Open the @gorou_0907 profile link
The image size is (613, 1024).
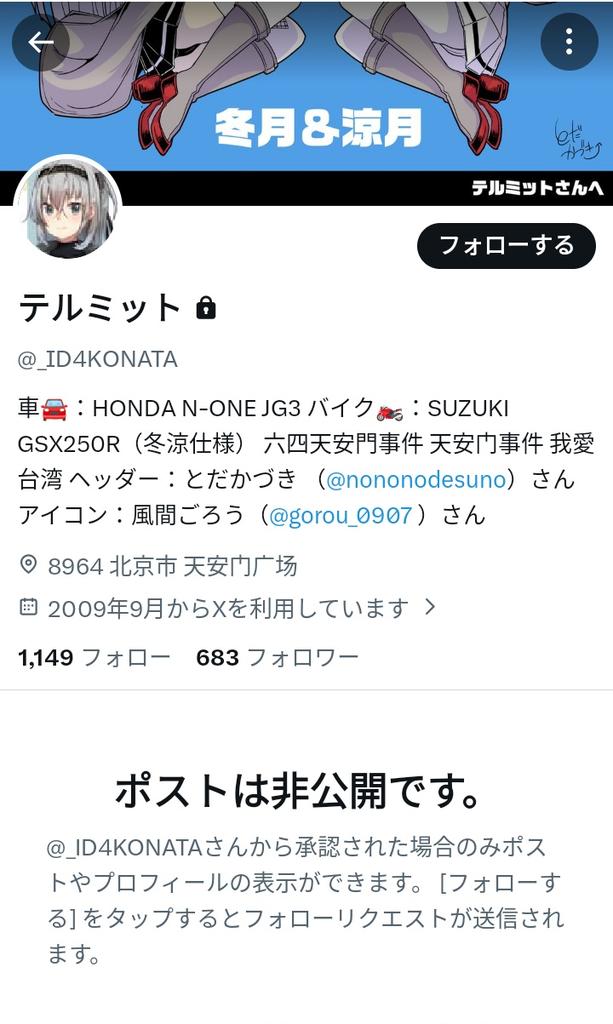coord(341,516)
